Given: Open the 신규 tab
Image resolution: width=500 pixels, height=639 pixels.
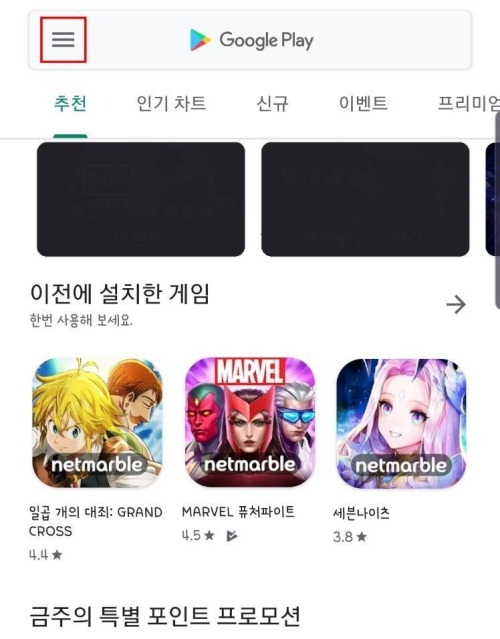Looking at the screenshot, I should point(272,104).
